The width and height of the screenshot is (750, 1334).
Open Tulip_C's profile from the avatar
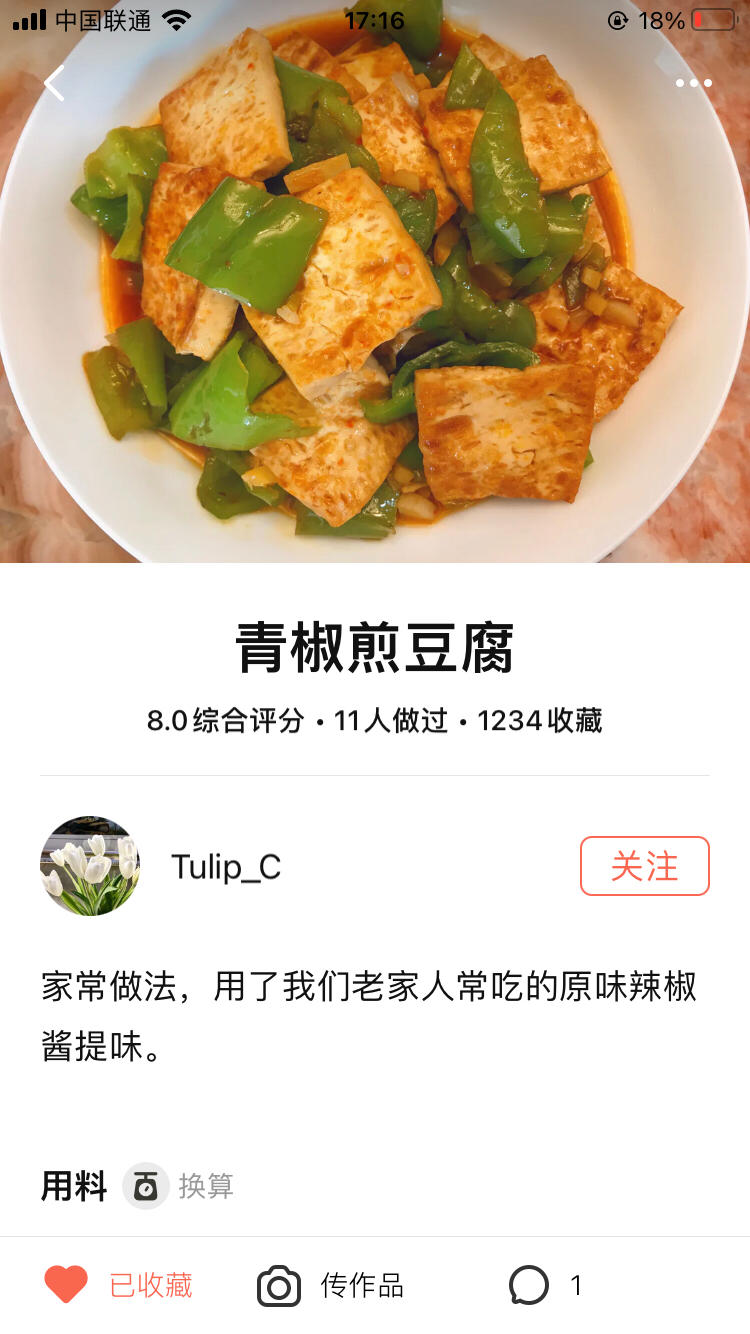(90, 866)
